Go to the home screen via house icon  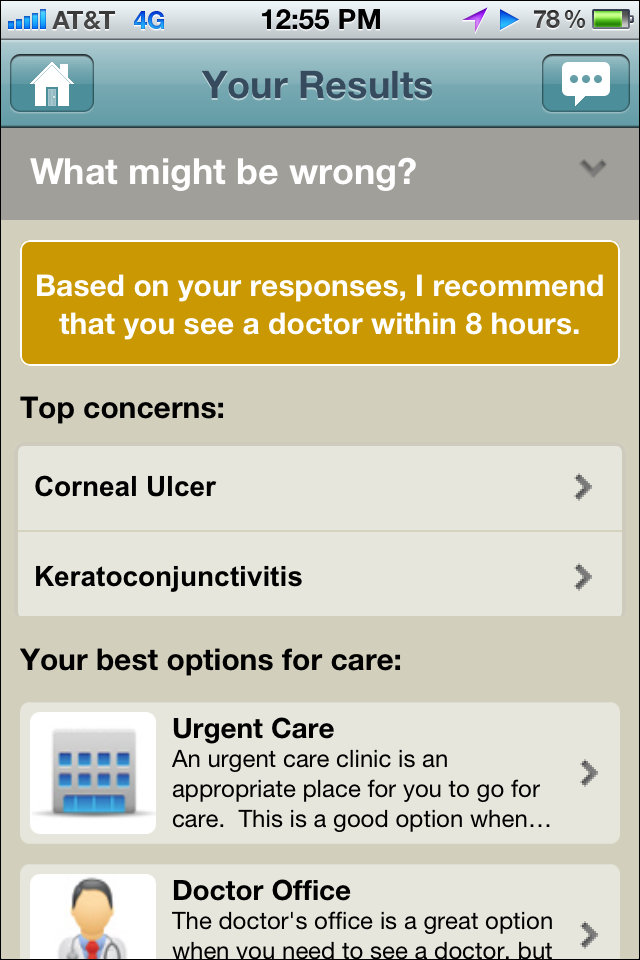pyautogui.click(x=52, y=84)
